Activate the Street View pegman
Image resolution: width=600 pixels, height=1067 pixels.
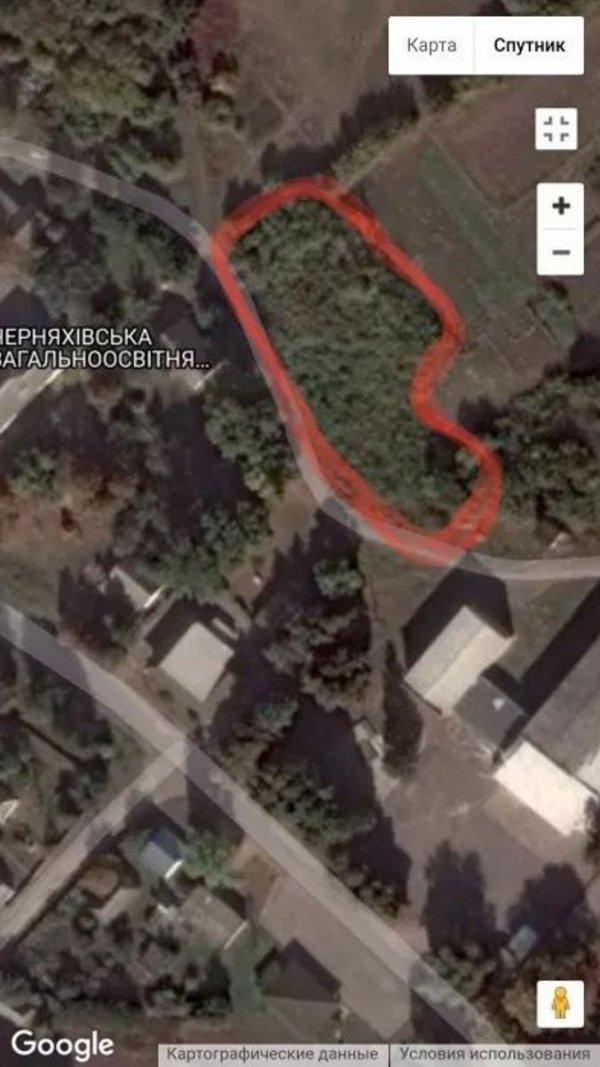click(x=560, y=1003)
